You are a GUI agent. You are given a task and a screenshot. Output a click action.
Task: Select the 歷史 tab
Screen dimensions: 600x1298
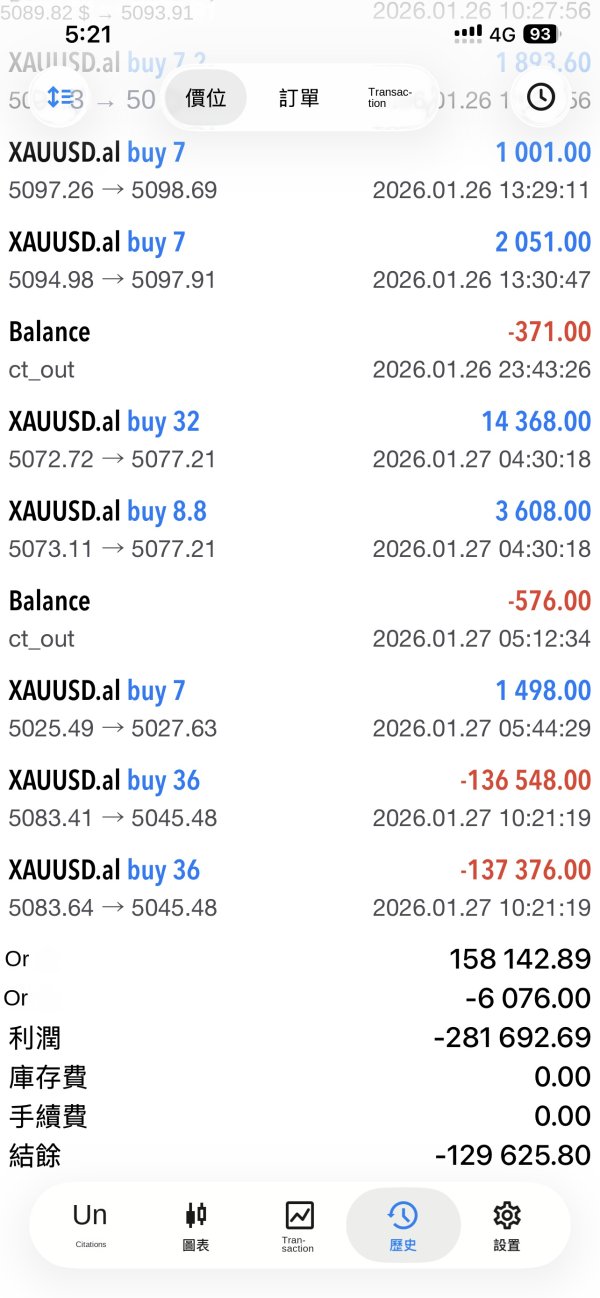(403, 1224)
